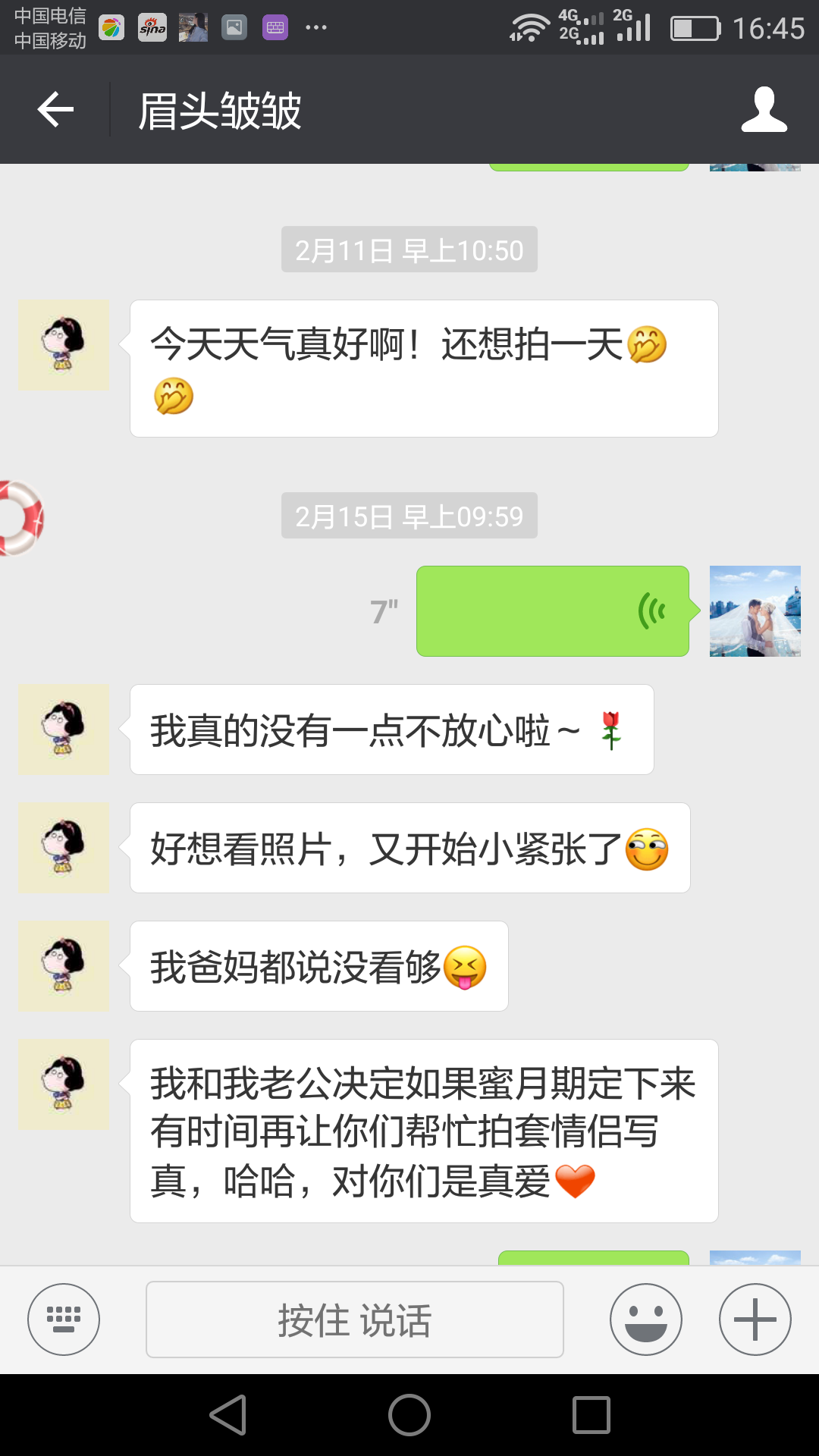Switch to keyboard text input

click(64, 1319)
